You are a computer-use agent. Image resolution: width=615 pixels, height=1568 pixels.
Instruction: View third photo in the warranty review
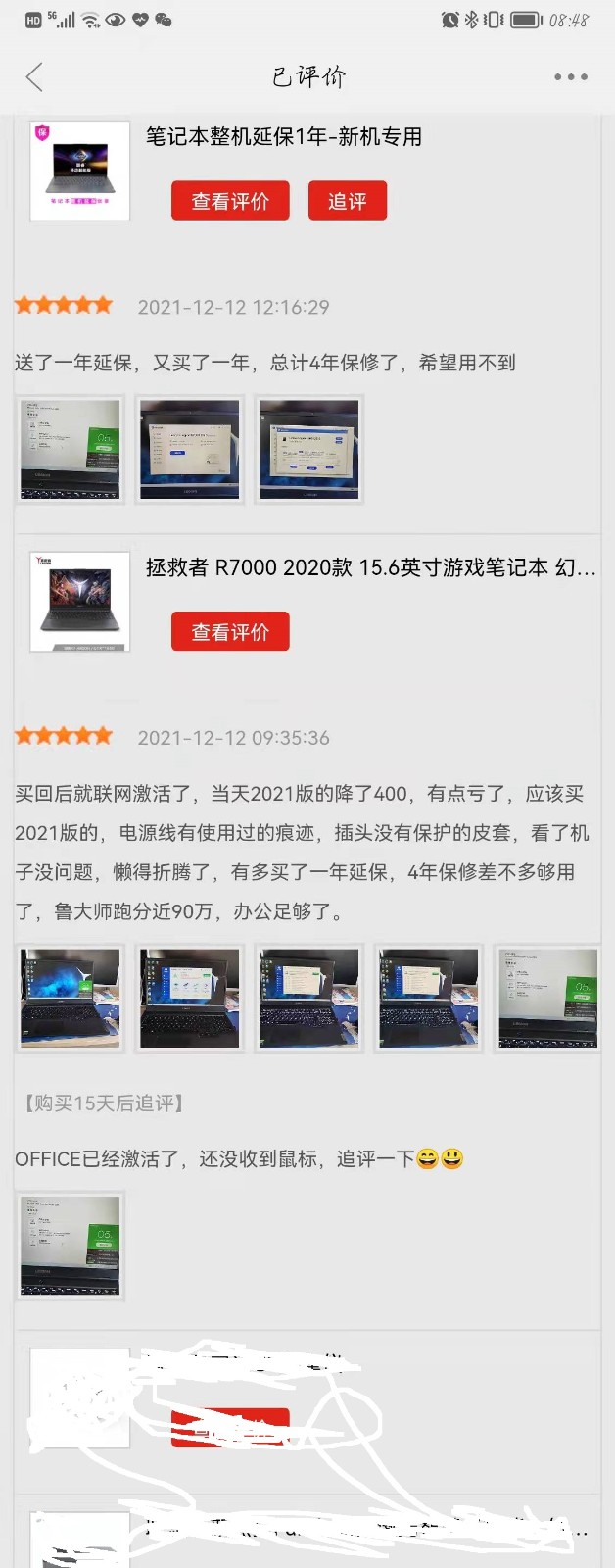coord(309,449)
